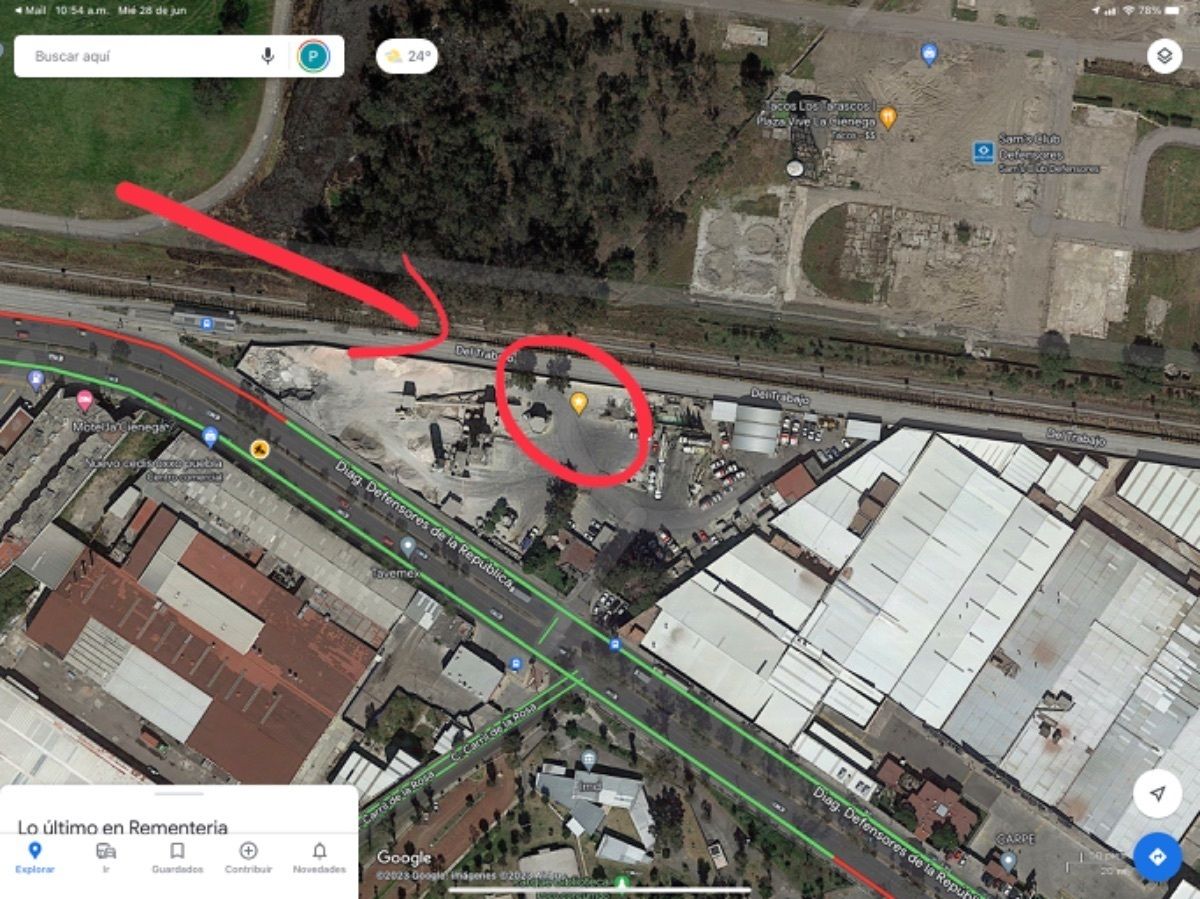Center the map on my location
Image resolution: width=1200 pixels, height=899 pixels.
coord(1158,794)
